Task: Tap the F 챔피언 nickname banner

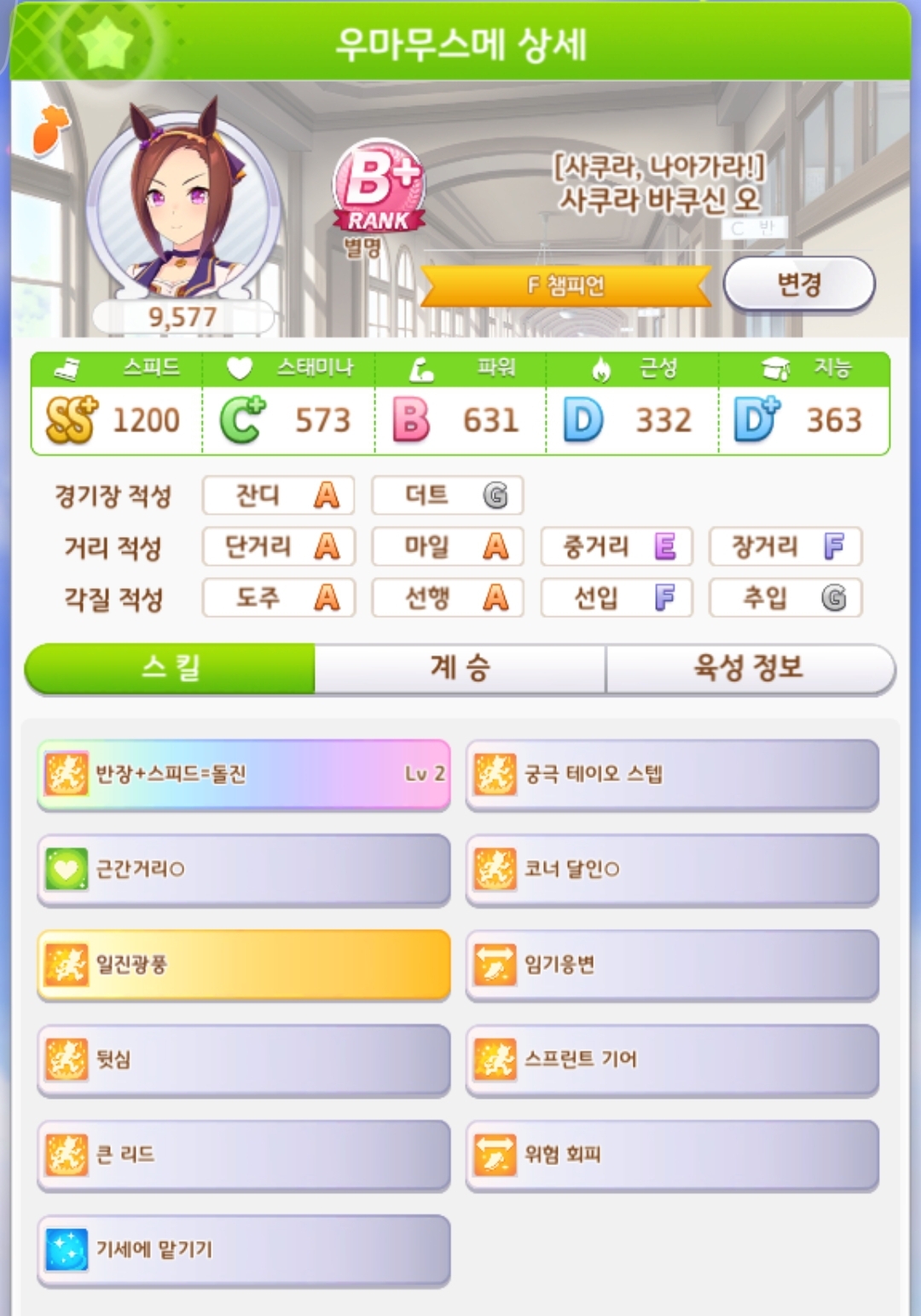Action: coord(565,285)
